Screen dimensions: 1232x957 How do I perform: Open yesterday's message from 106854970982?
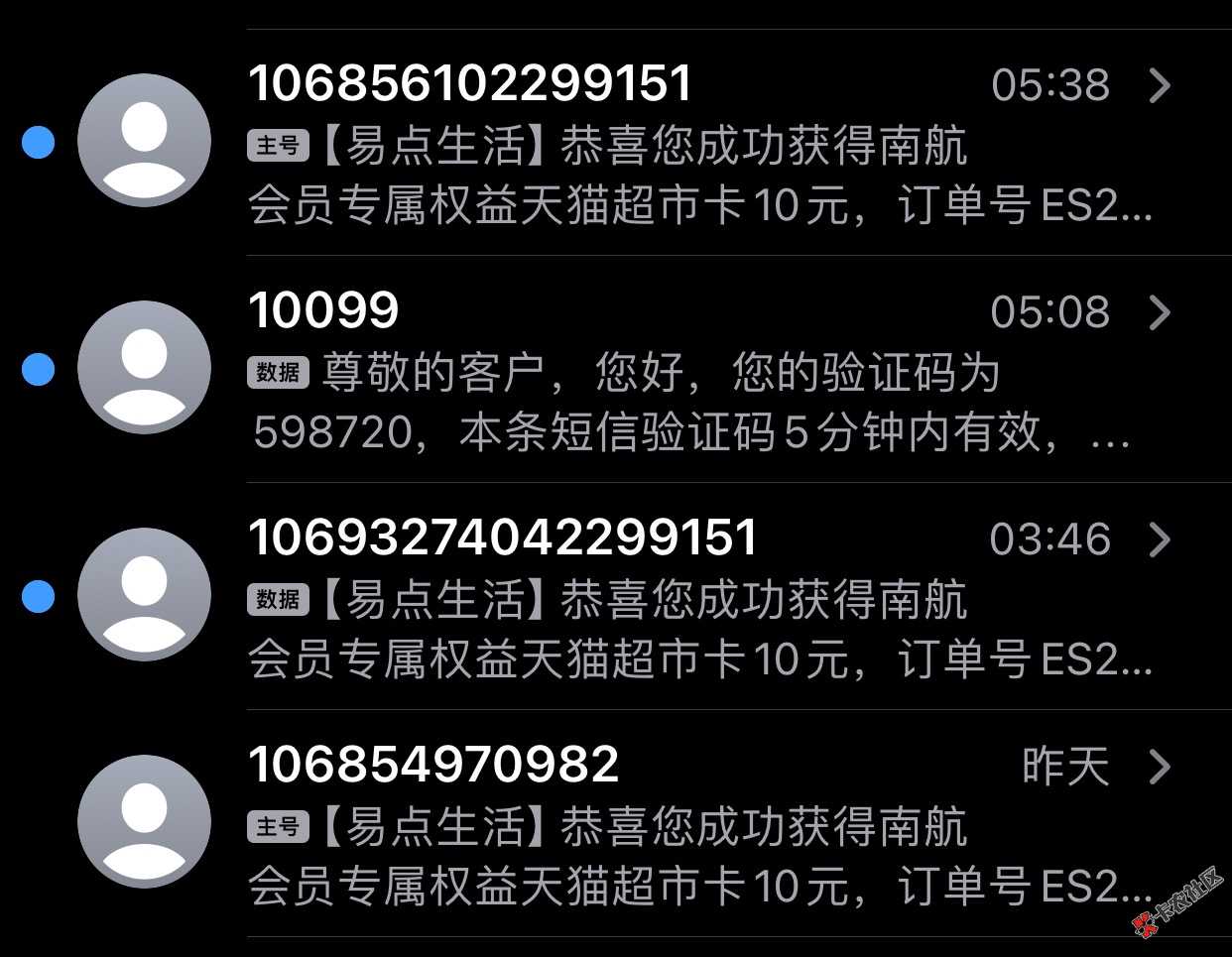[694, 825]
